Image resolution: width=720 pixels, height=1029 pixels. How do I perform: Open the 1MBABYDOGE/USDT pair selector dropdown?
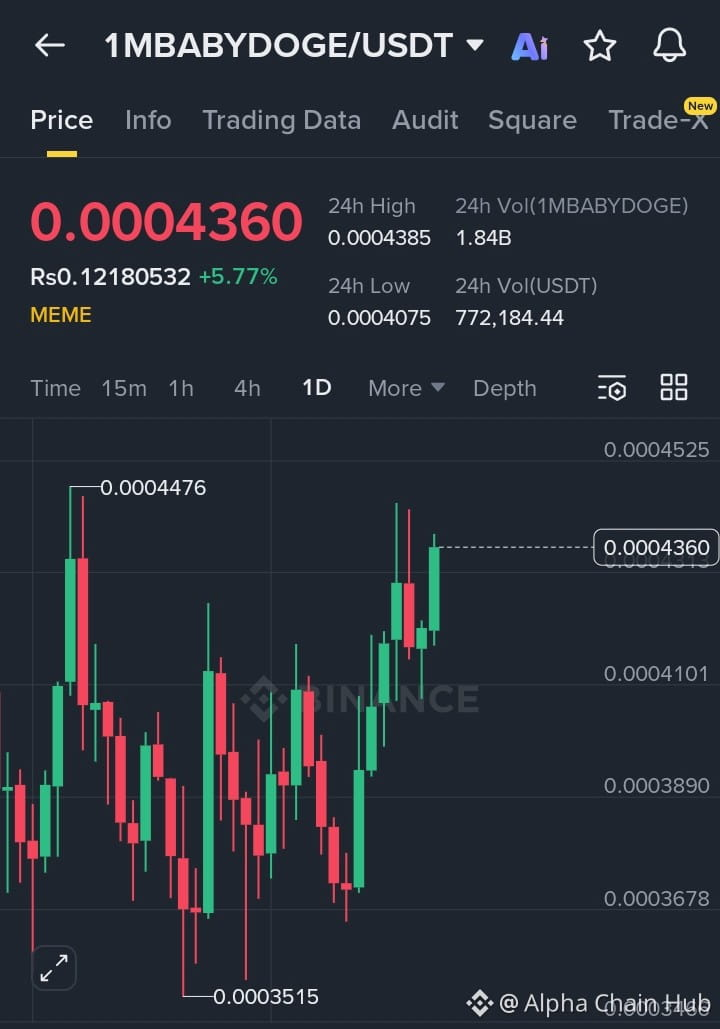[475, 45]
